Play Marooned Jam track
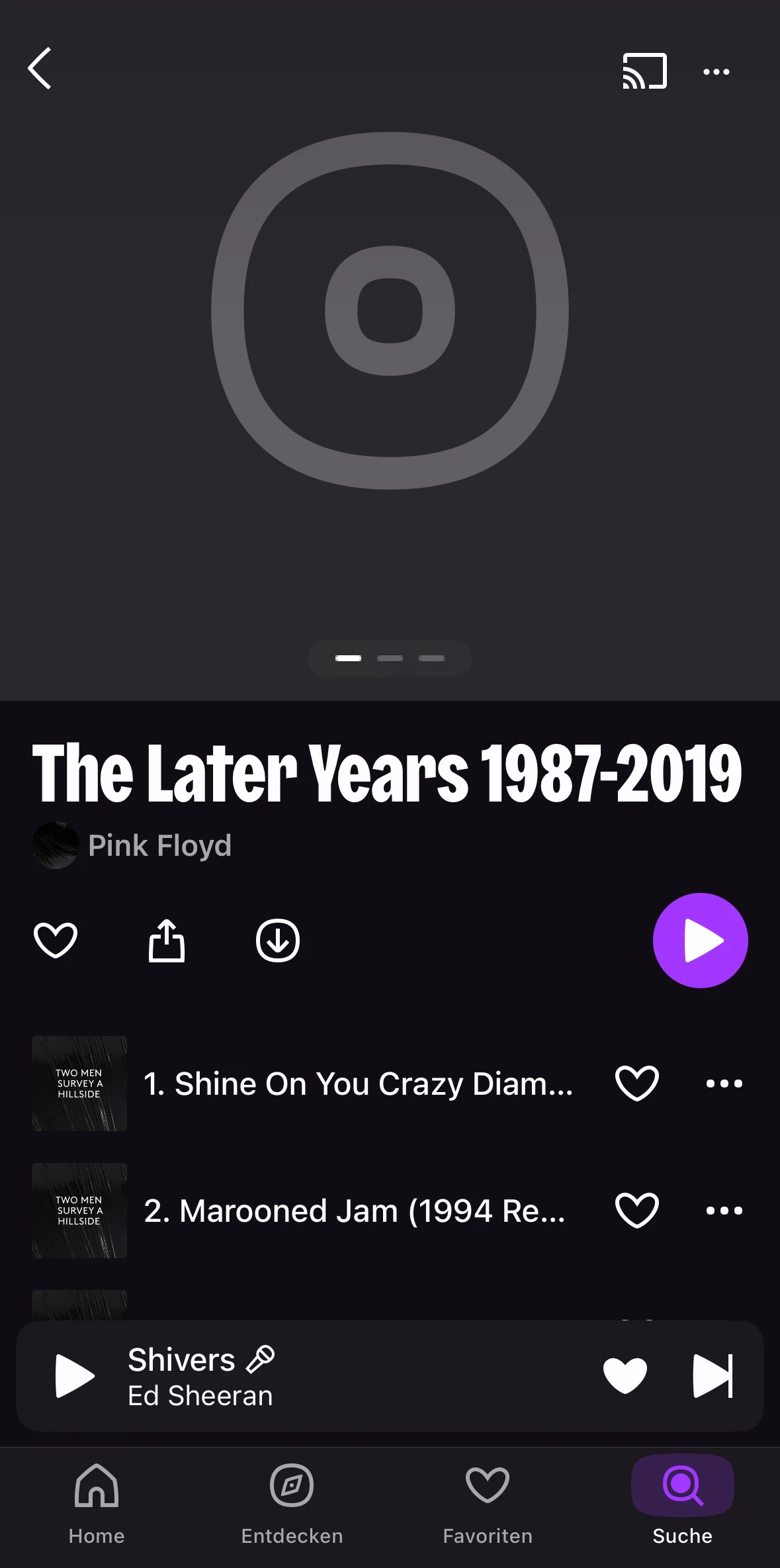The width and height of the screenshot is (780, 1568). [x=354, y=1211]
